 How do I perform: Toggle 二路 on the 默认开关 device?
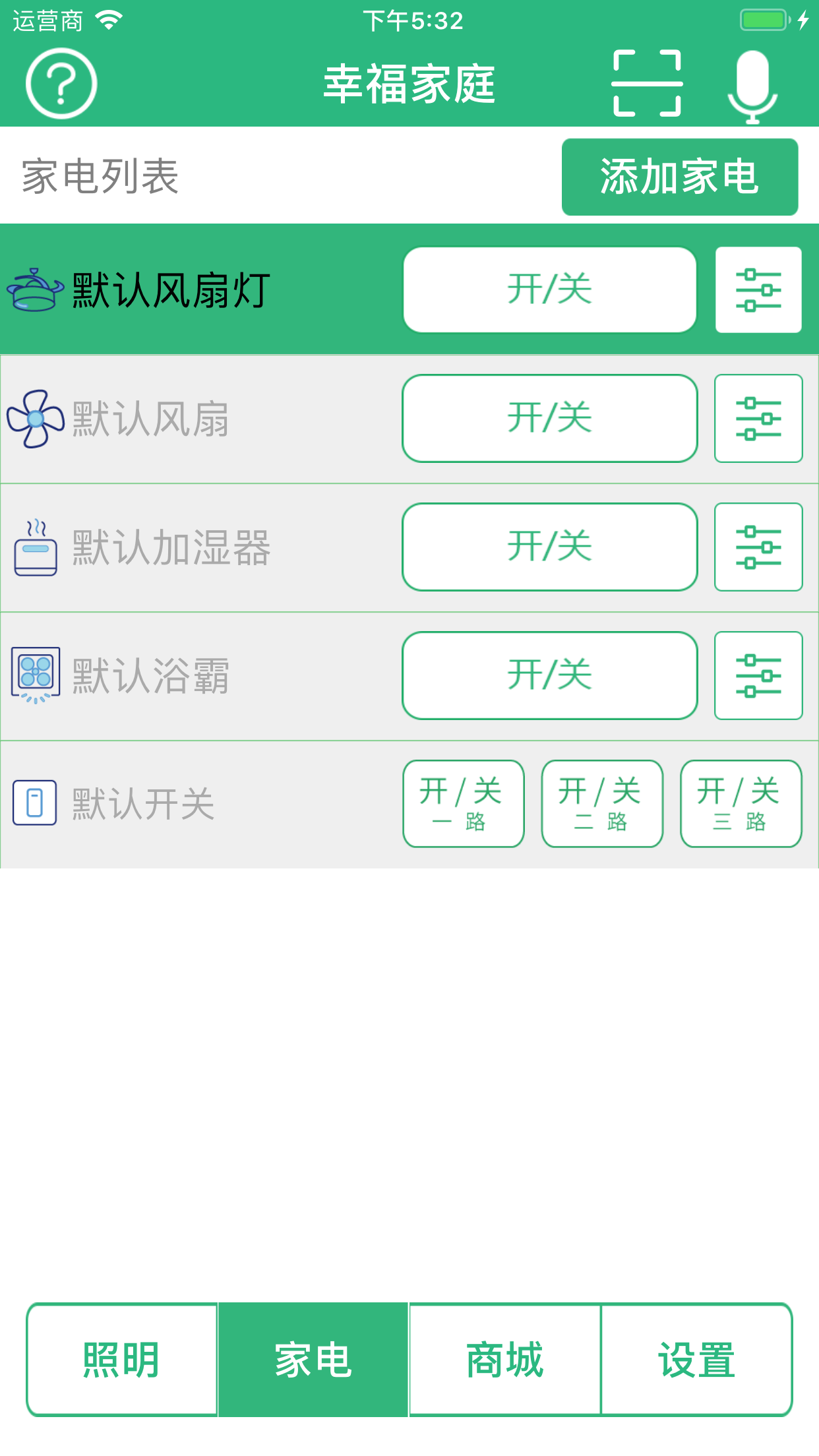click(601, 804)
